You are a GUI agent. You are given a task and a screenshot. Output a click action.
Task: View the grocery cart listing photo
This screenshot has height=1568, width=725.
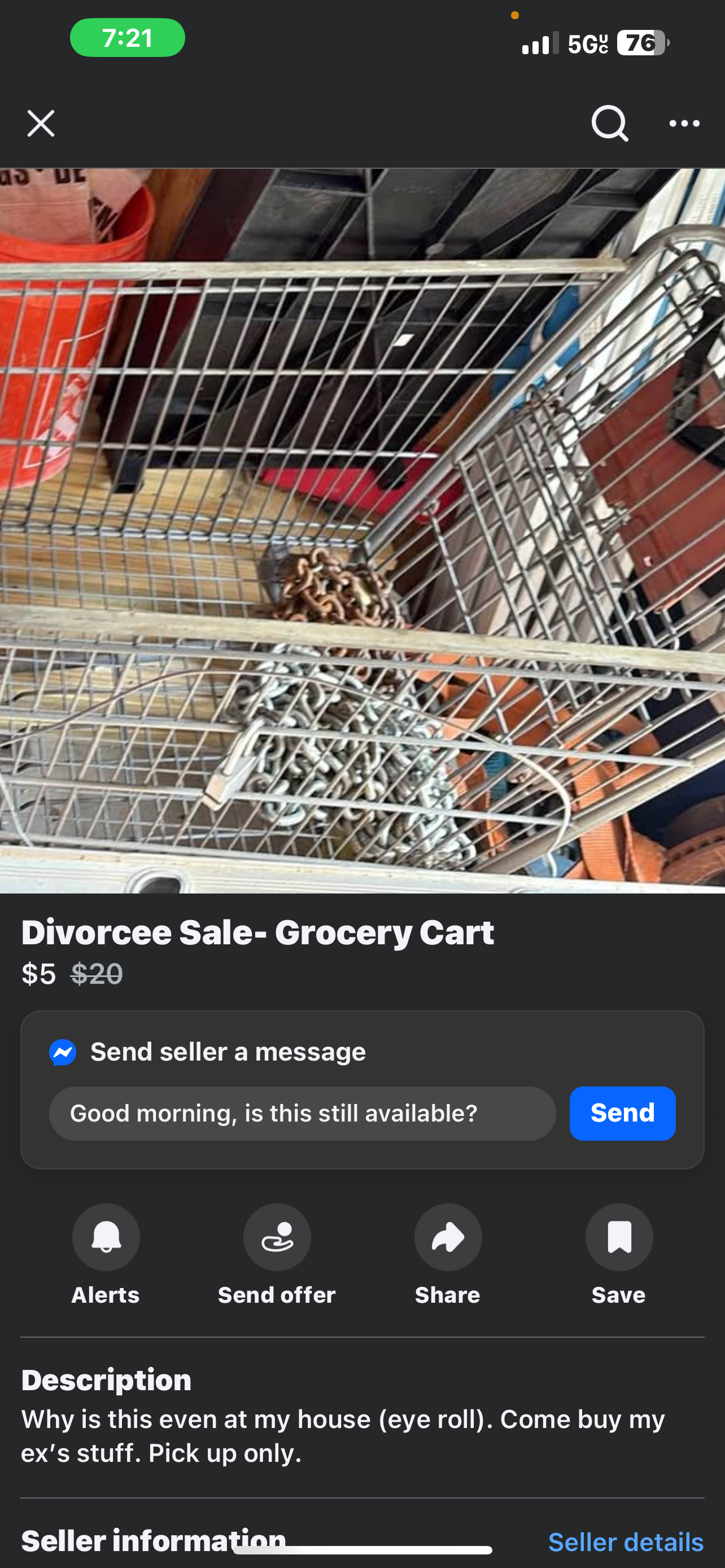tap(362, 530)
